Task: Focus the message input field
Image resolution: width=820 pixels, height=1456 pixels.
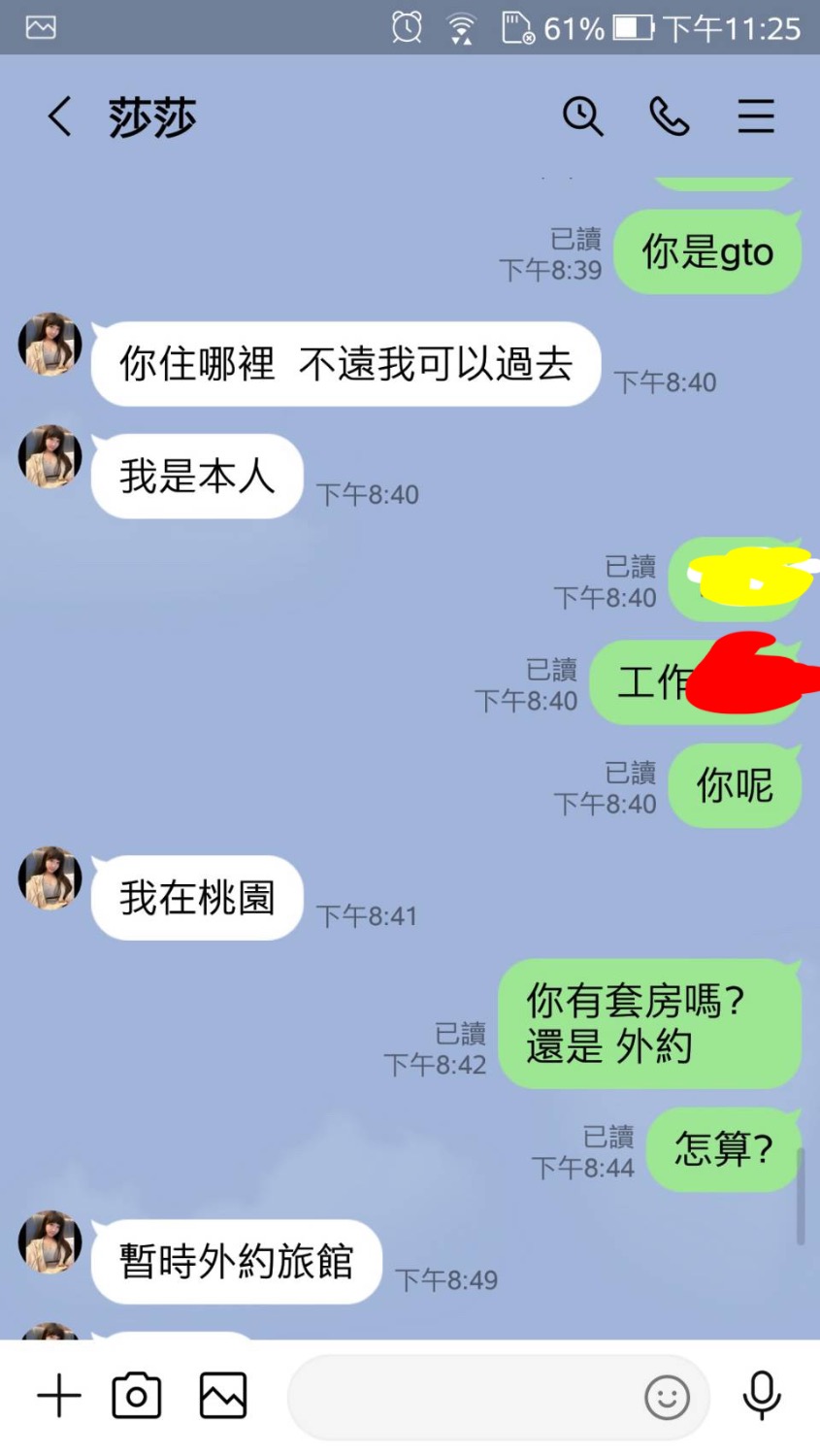Action: (461, 1398)
